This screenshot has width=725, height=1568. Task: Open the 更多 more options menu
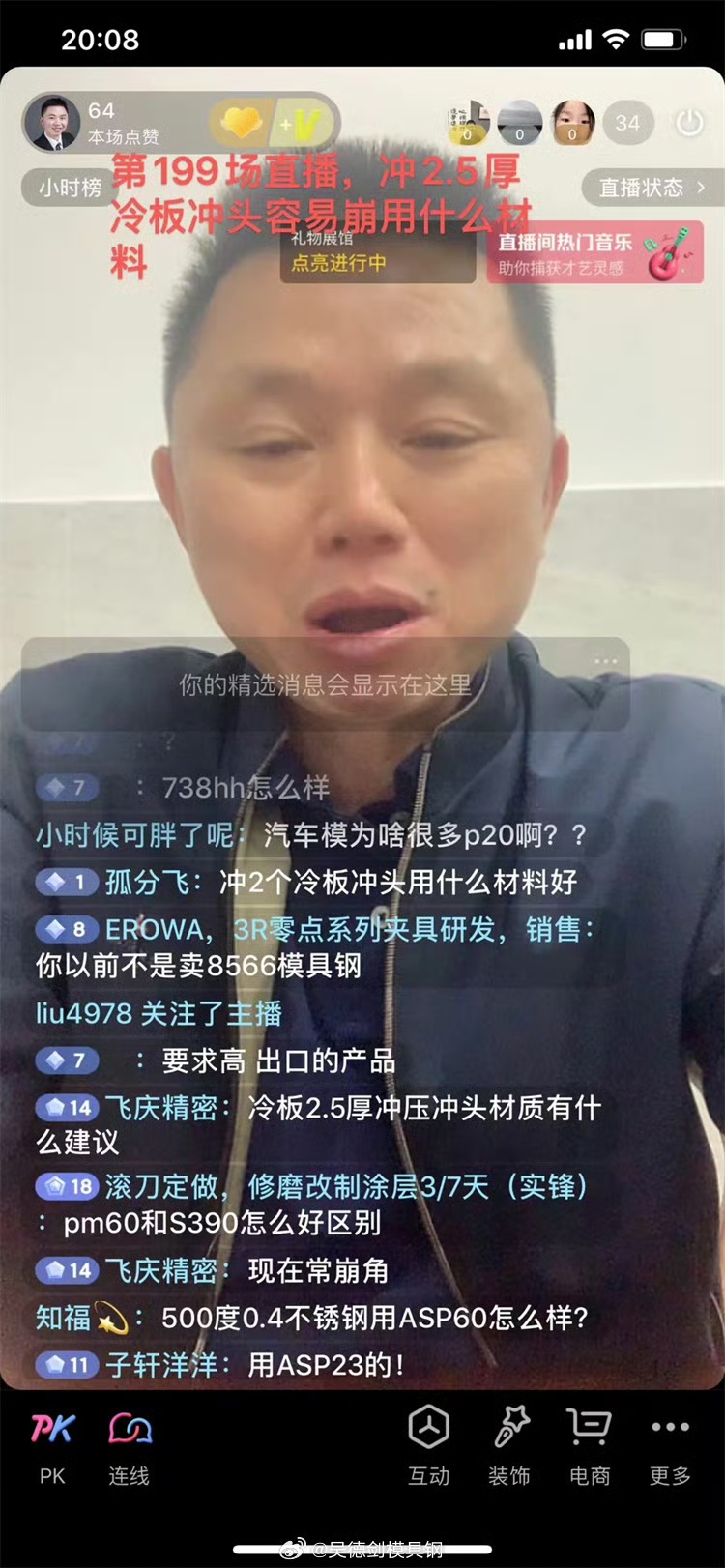(670, 1445)
